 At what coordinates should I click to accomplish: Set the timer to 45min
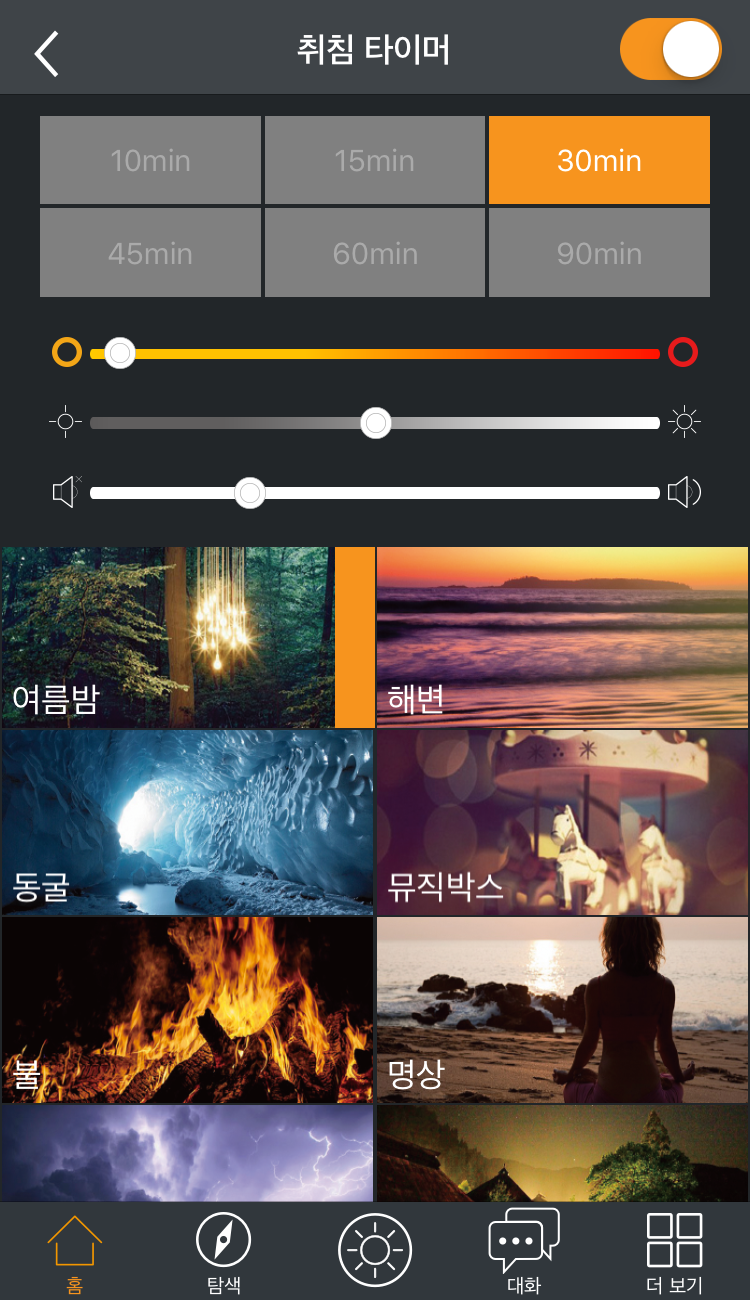click(x=150, y=253)
